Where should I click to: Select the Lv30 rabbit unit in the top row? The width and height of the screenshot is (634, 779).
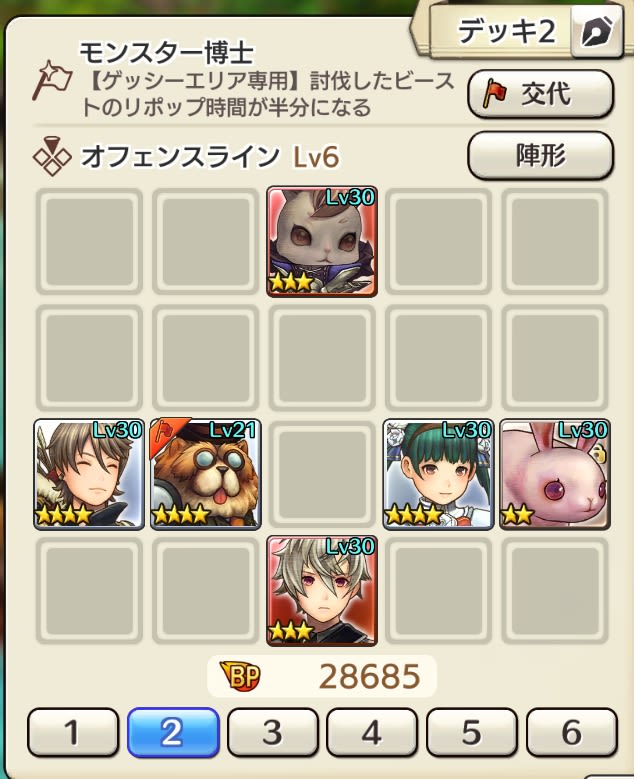tap(322, 241)
